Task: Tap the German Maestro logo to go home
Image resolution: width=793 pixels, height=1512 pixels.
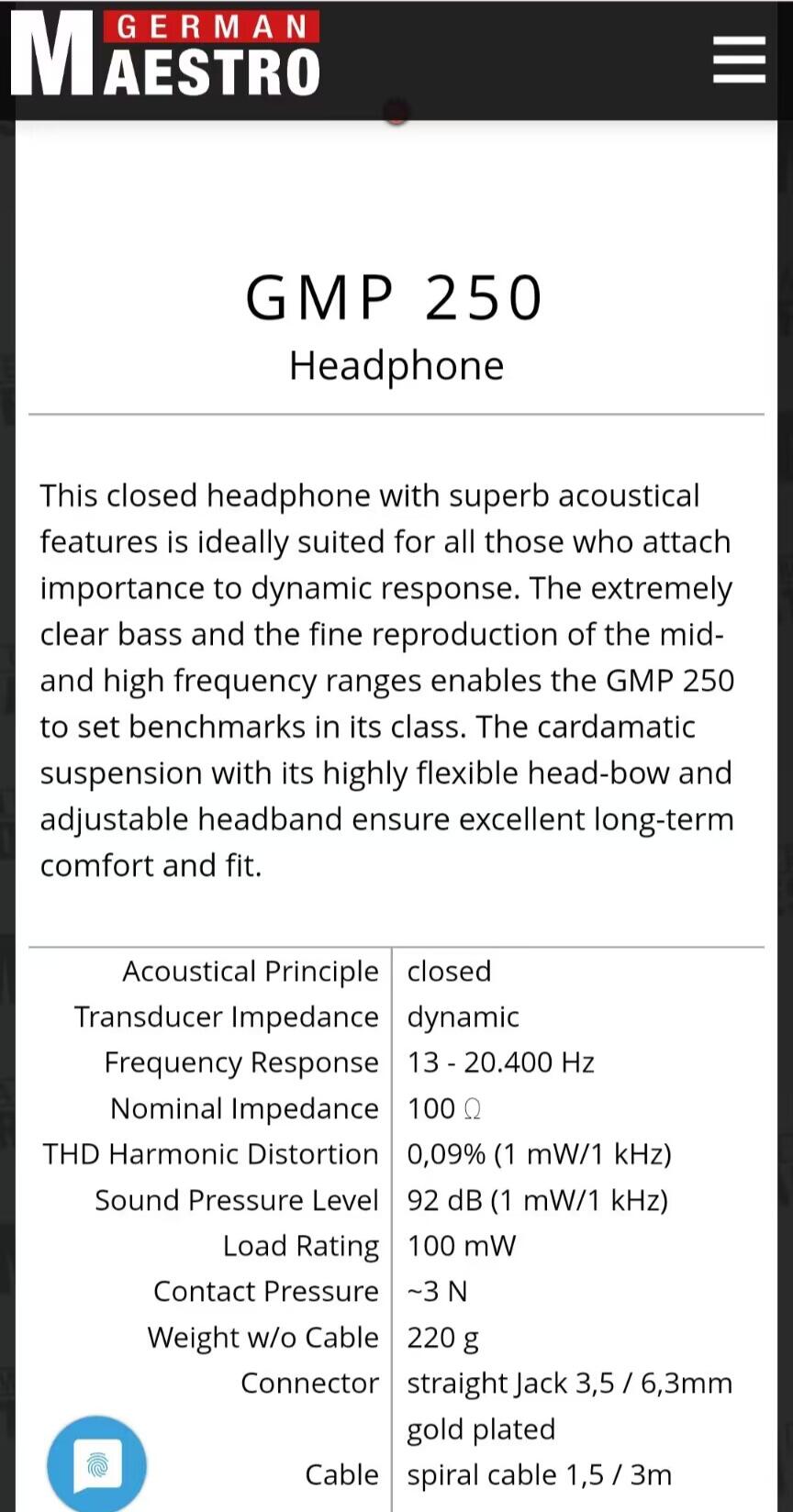Action: point(165,55)
